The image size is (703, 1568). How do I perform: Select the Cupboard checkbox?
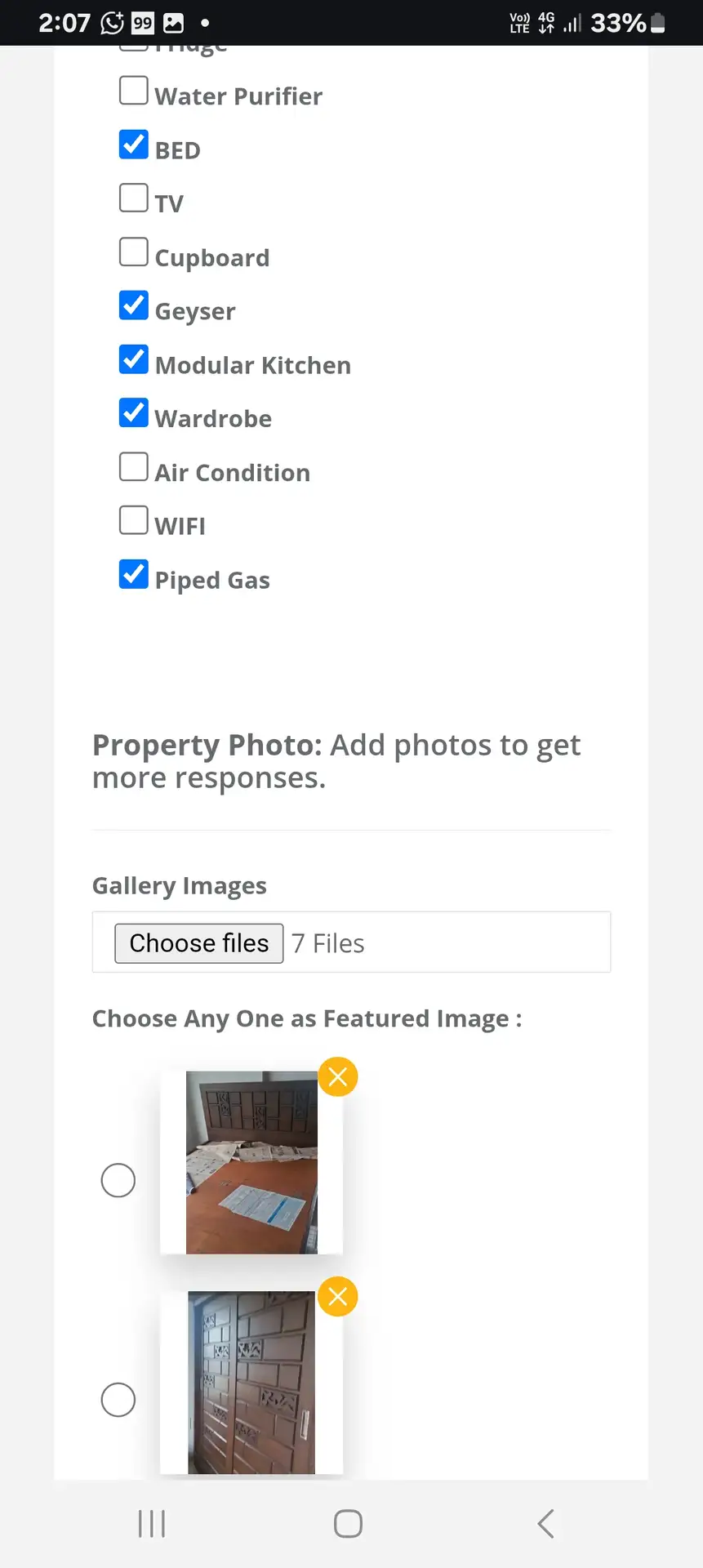(x=134, y=252)
